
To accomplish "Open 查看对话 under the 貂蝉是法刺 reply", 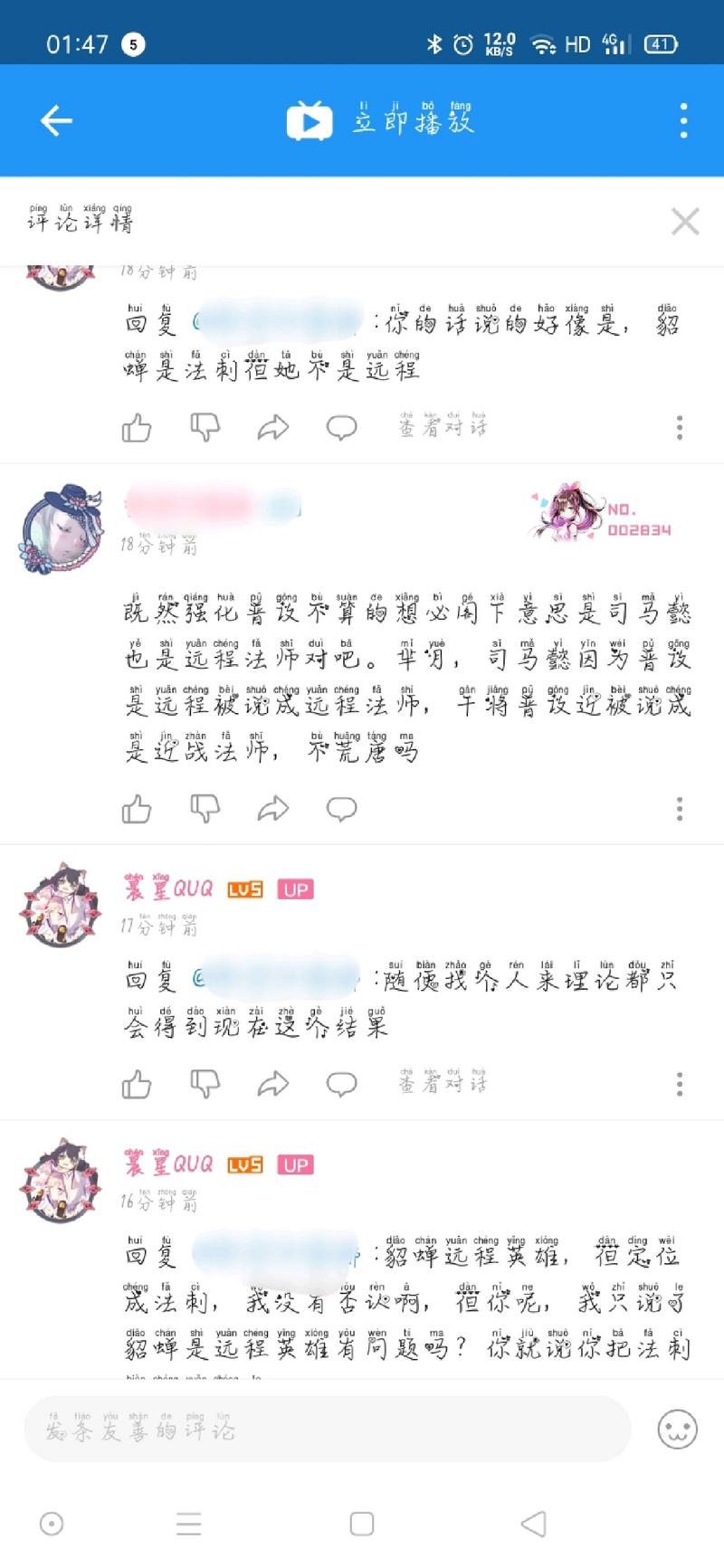I will click(x=443, y=426).
